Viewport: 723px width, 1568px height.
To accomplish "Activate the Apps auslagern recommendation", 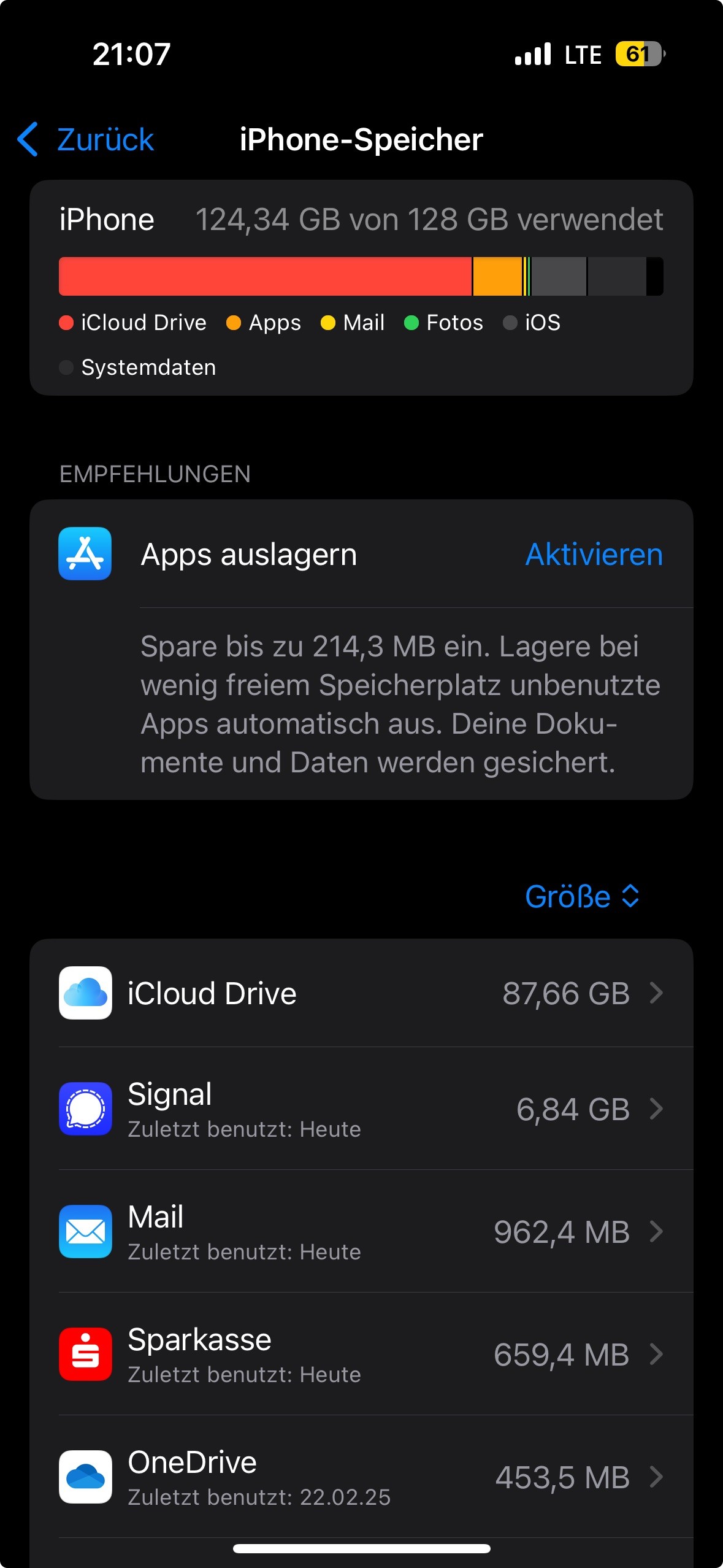I will click(594, 555).
